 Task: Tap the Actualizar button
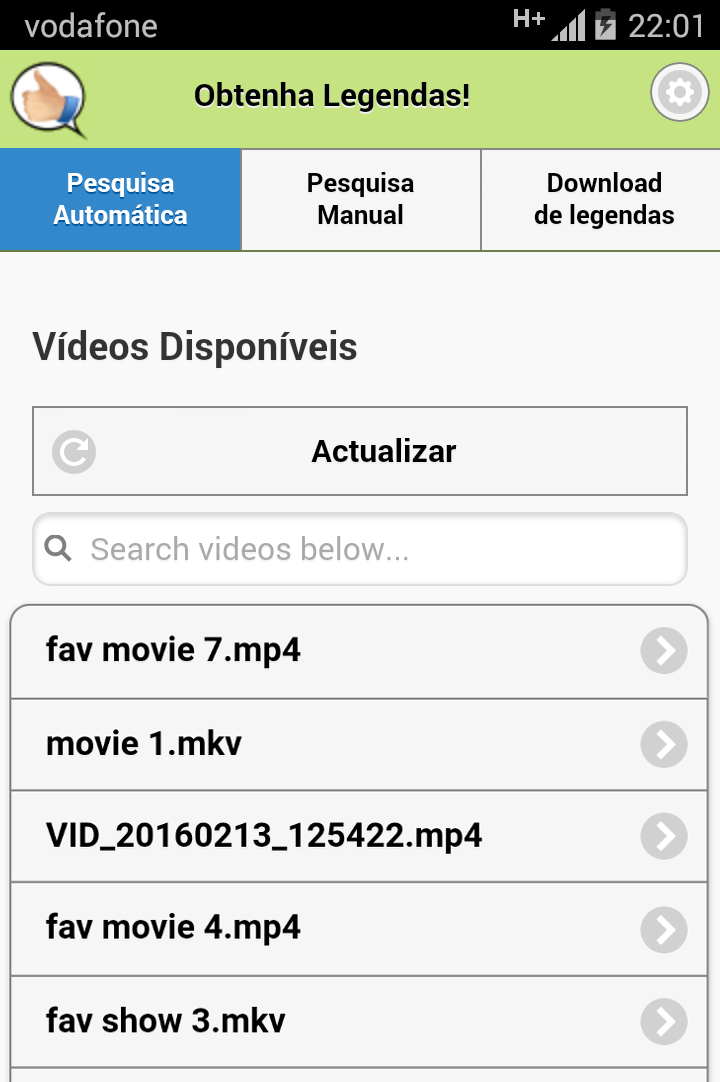pos(360,451)
